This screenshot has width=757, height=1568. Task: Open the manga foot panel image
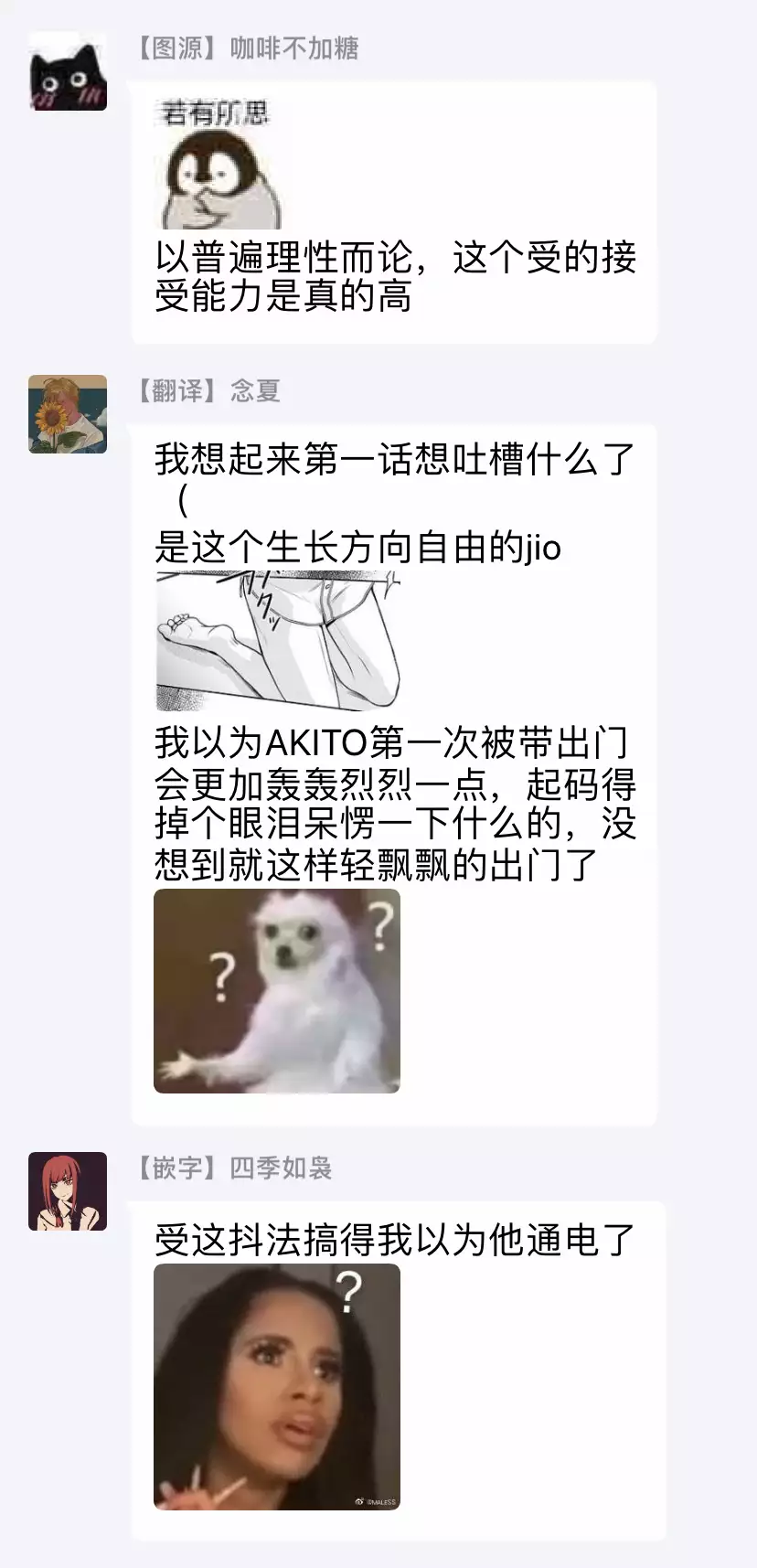click(x=278, y=641)
